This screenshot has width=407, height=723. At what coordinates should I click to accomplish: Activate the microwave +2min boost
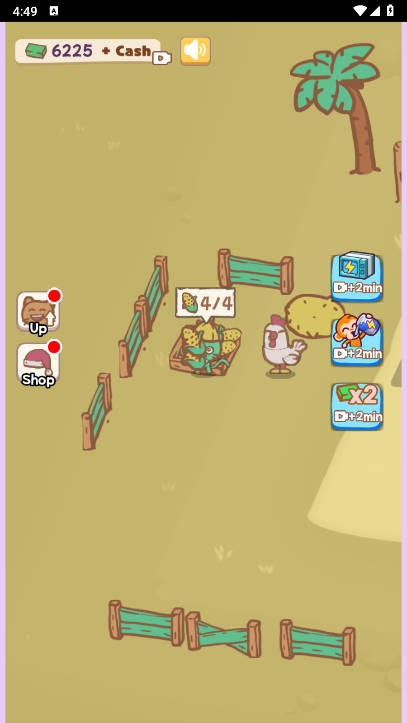357,278
